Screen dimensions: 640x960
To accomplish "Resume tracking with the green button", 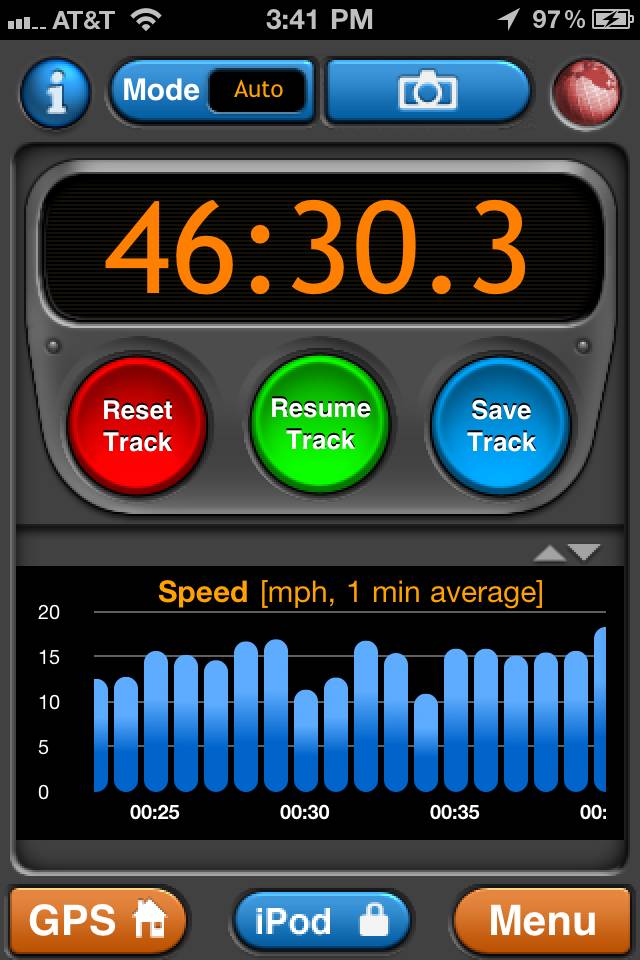I will pos(320,425).
